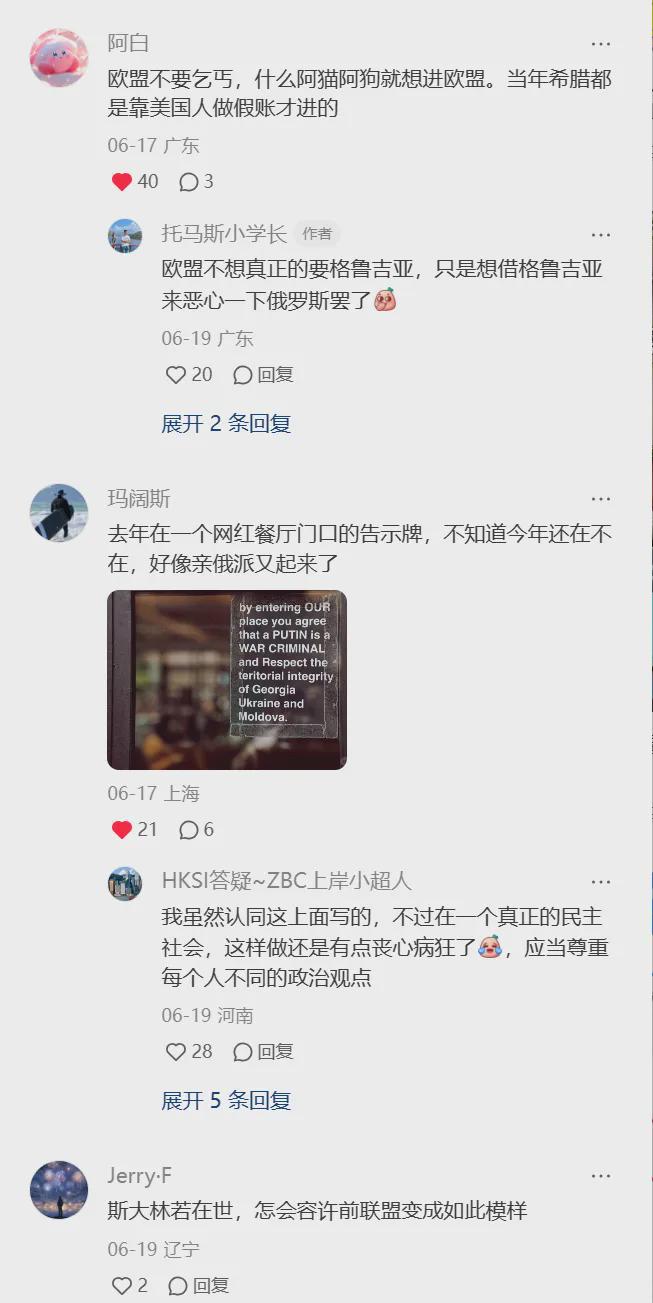This screenshot has width=653, height=1303.
Task: Reply to HKSI答疑~ZBC上岸小超人's comment
Action: tap(263, 1051)
